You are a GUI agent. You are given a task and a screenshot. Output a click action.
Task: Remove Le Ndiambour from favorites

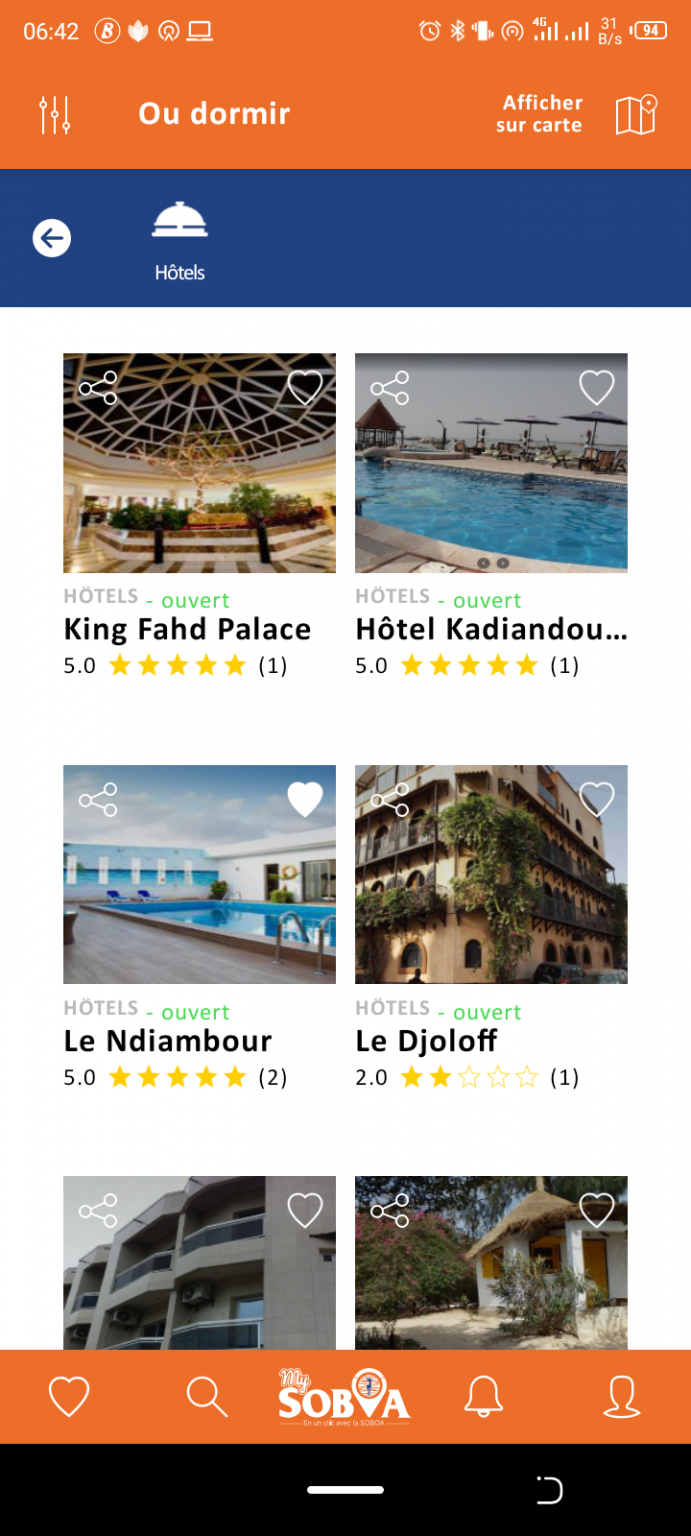coord(305,799)
